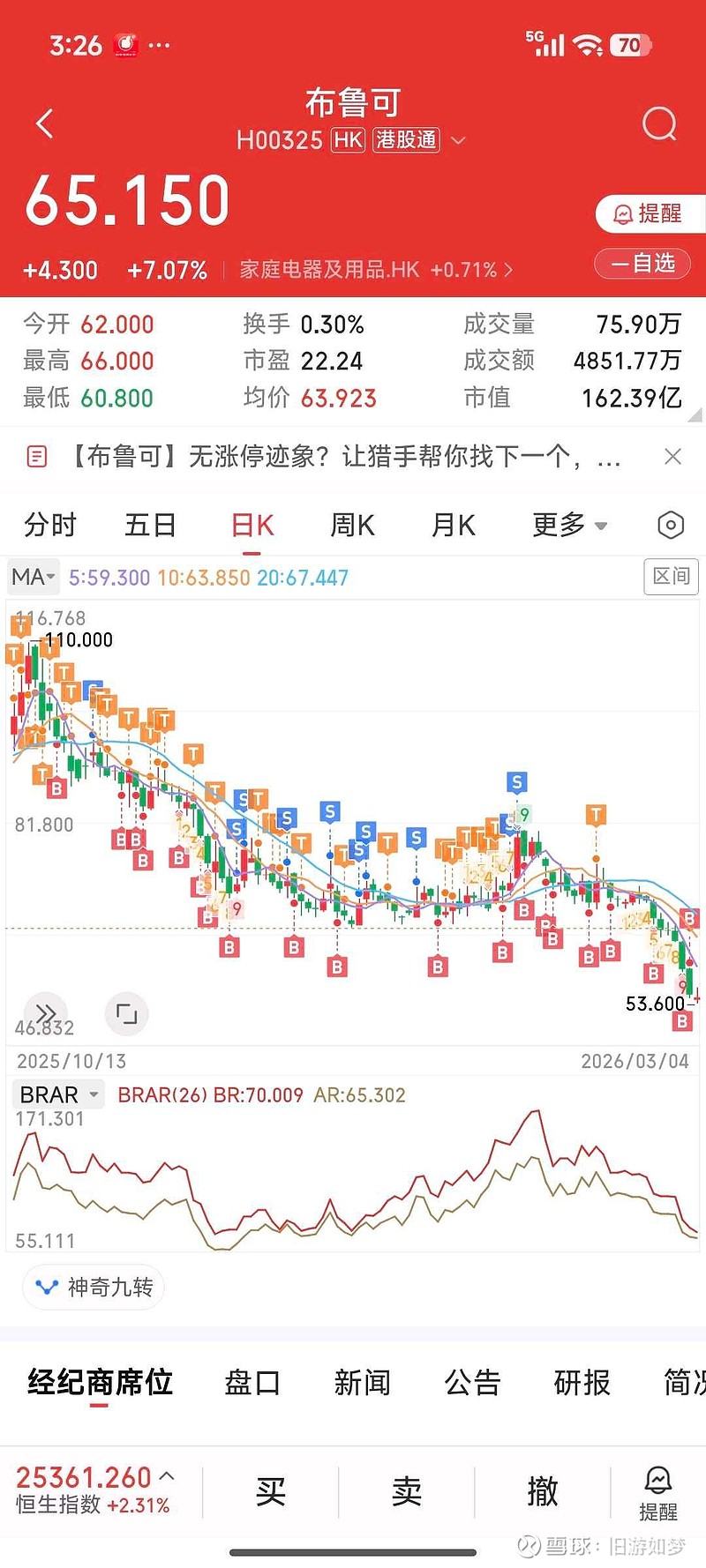Dismiss the 布鲁可 news banner with the X
This screenshot has height=1568, width=706.
pos(672,457)
